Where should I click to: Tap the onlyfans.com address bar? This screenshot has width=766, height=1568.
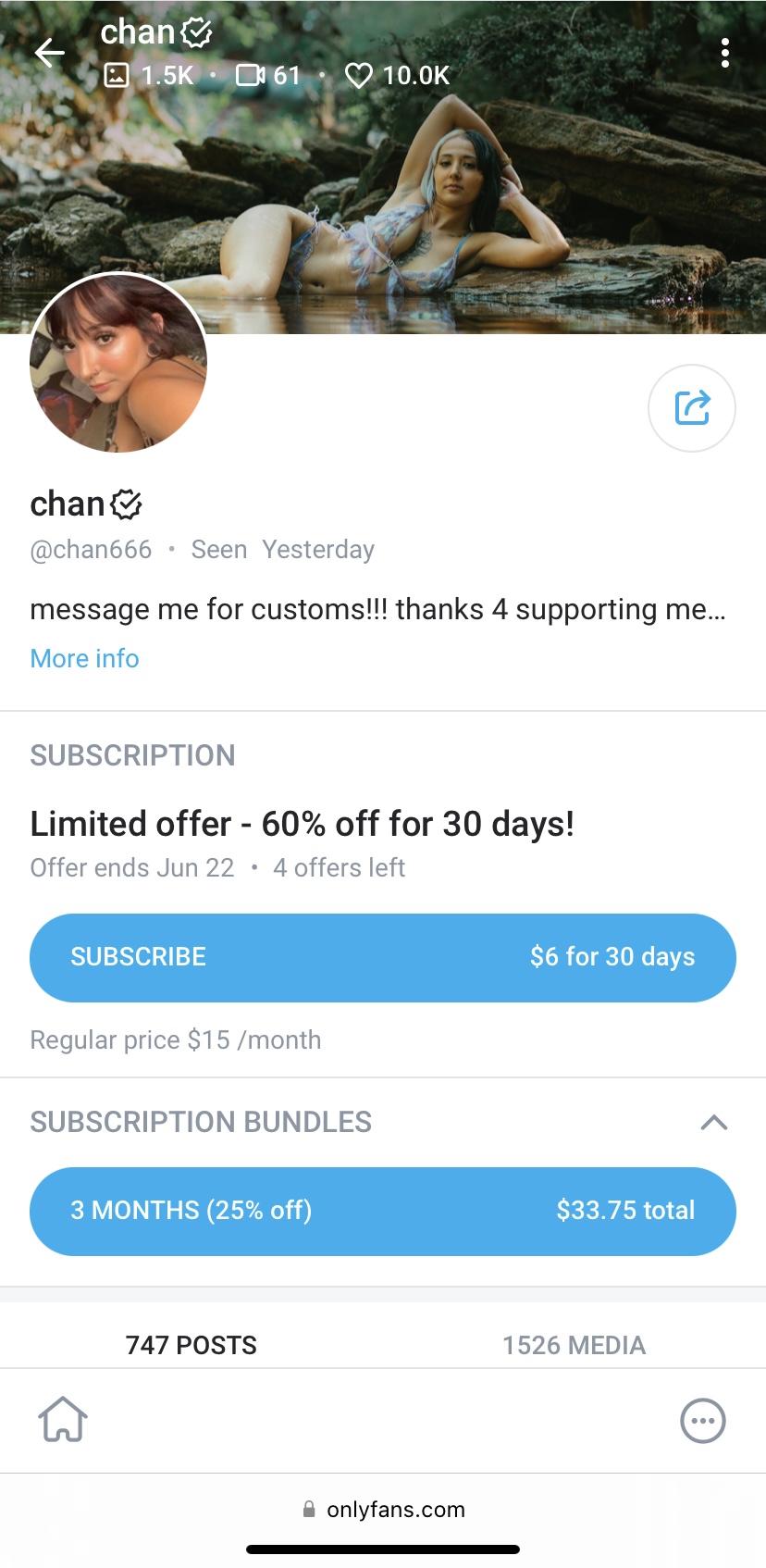point(383,1510)
